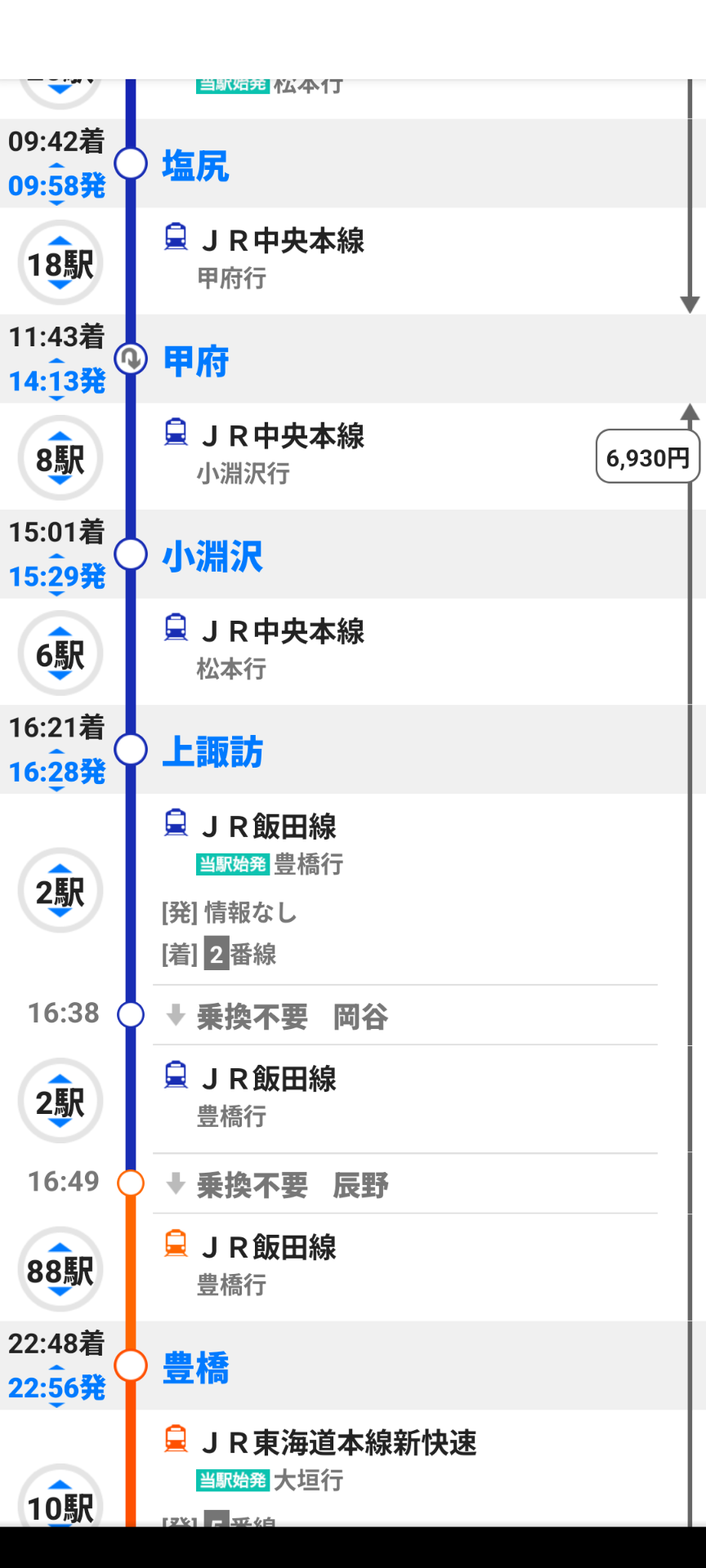
Task: Open the 小淵沢 station details
Action: tap(212, 557)
